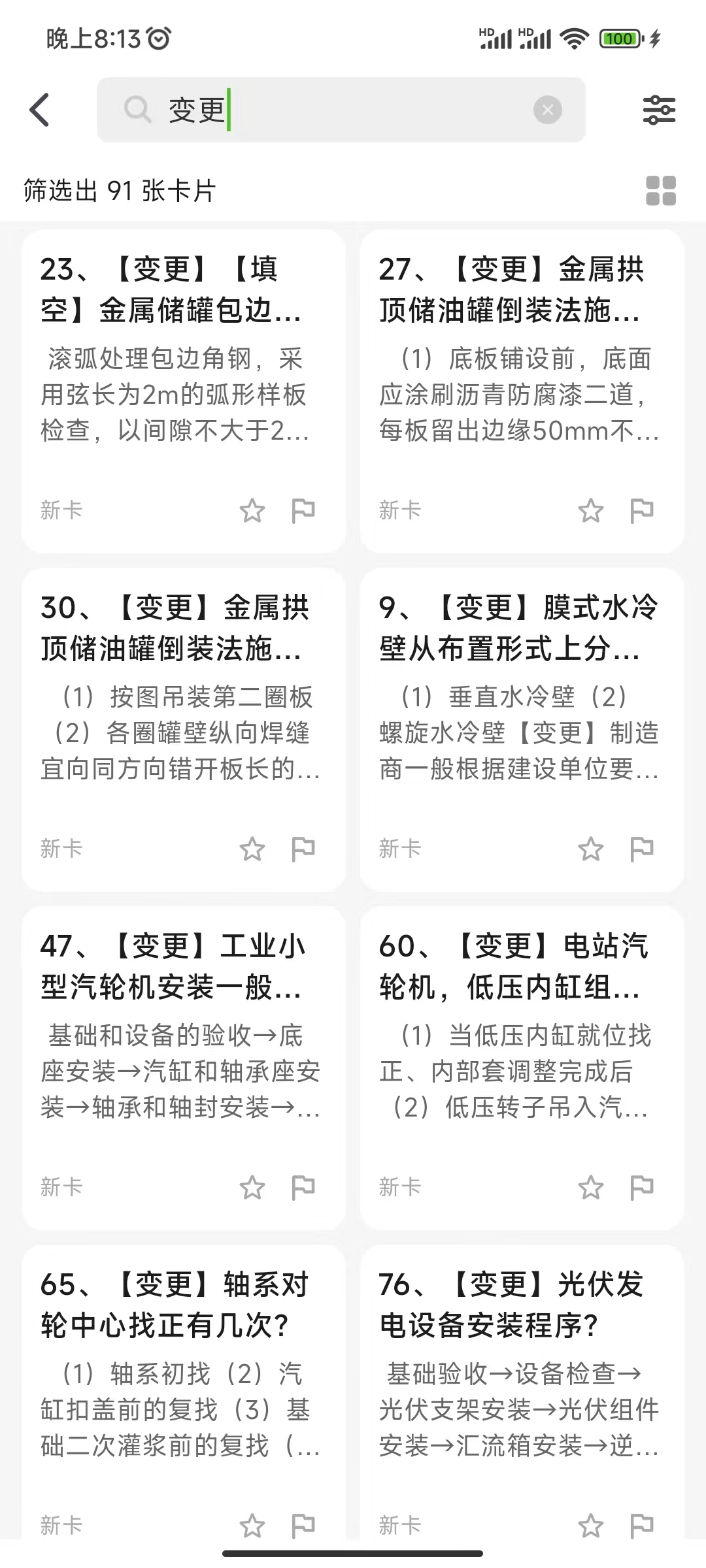Open card 27 金属拱顶储油罐倒装法施
The width and height of the screenshot is (706, 1568).
click(522, 391)
